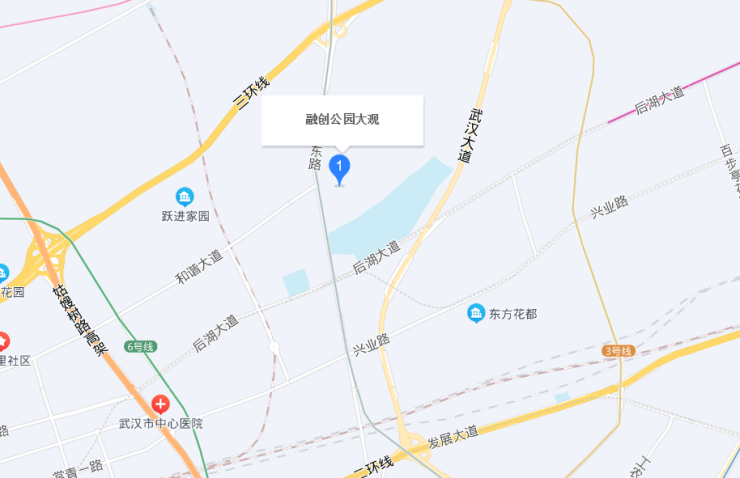740x478 pixels.
Task: Open the 武汉市中心医院 hospital marker
Action: click(x=160, y=404)
